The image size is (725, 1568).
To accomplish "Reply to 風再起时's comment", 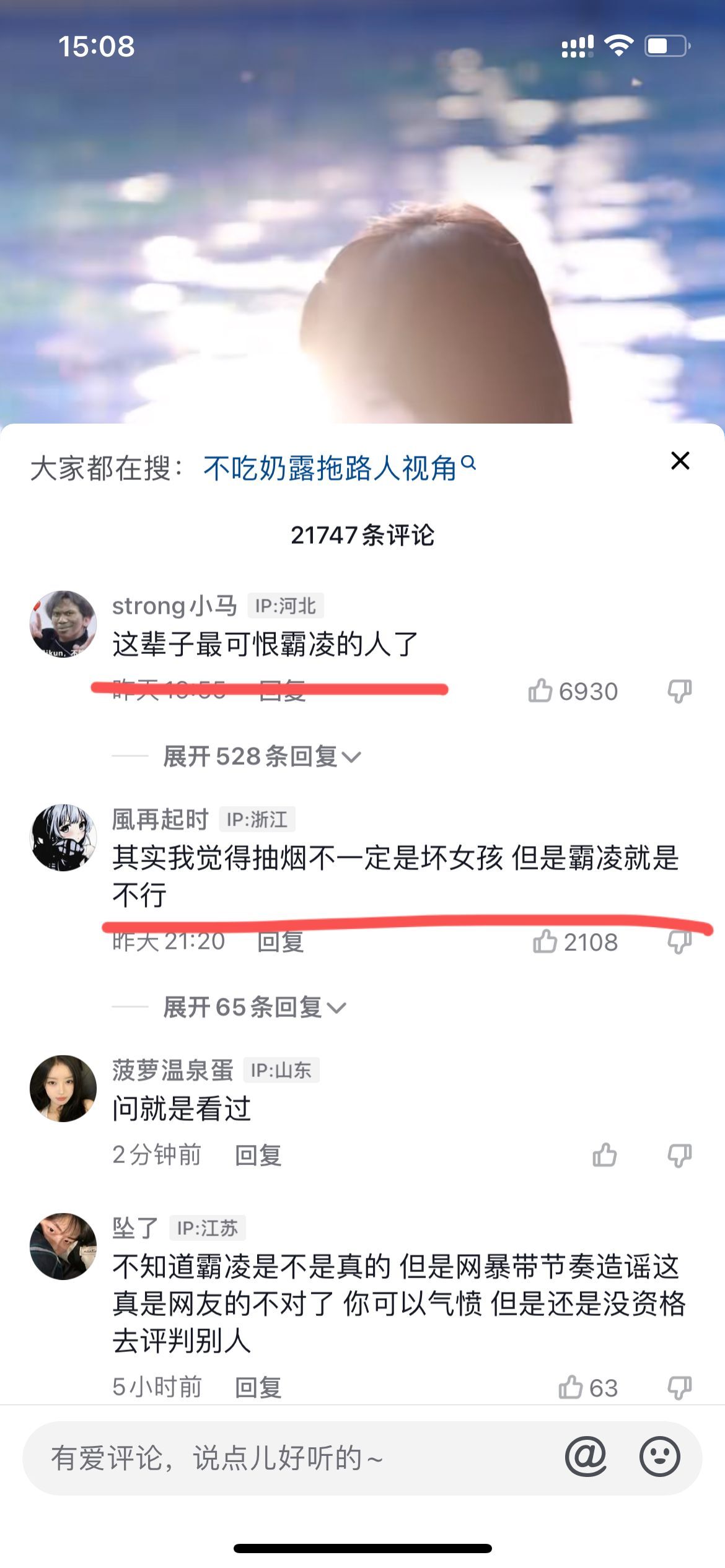I will click(280, 942).
